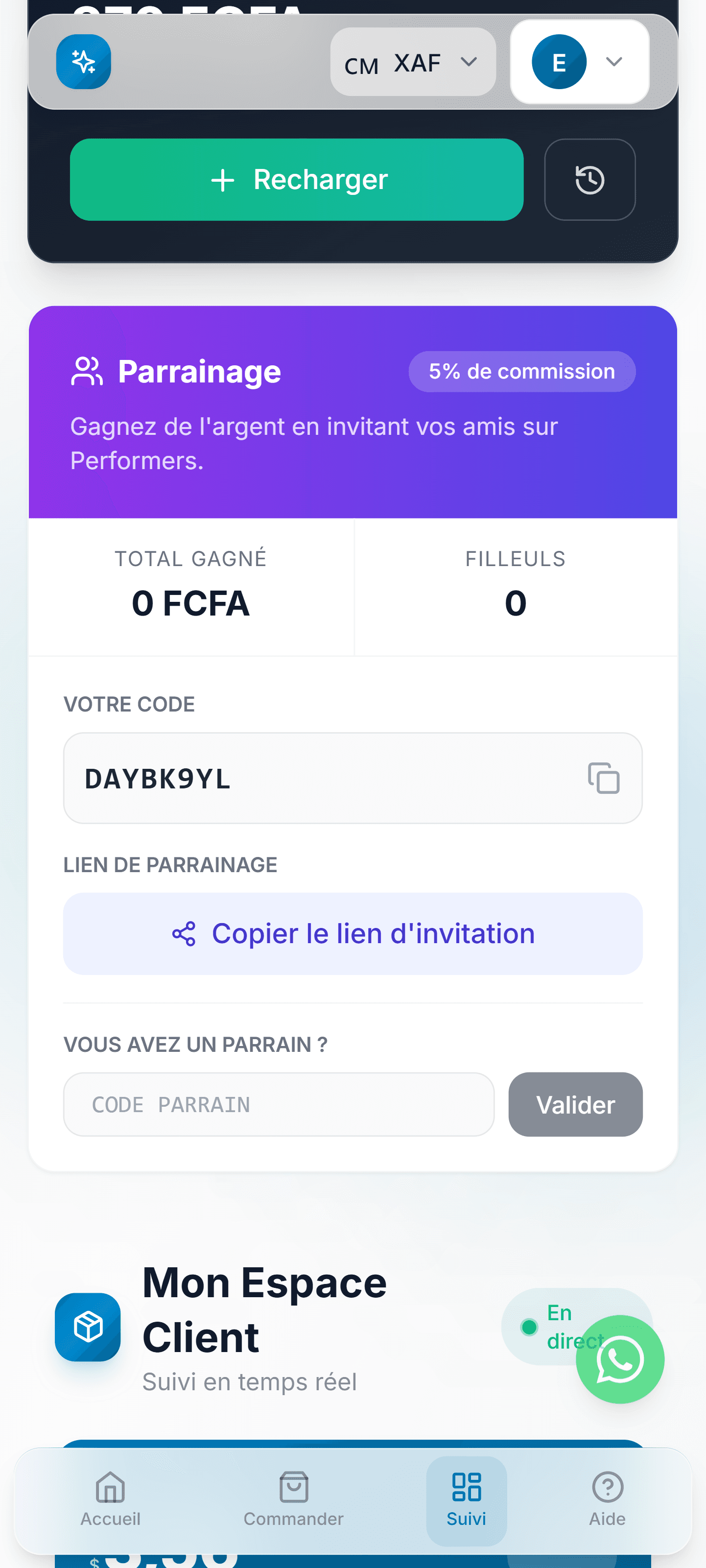Expand the E account profile dropdown
The width and height of the screenshot is (706, 1568).
pos(578,62)
